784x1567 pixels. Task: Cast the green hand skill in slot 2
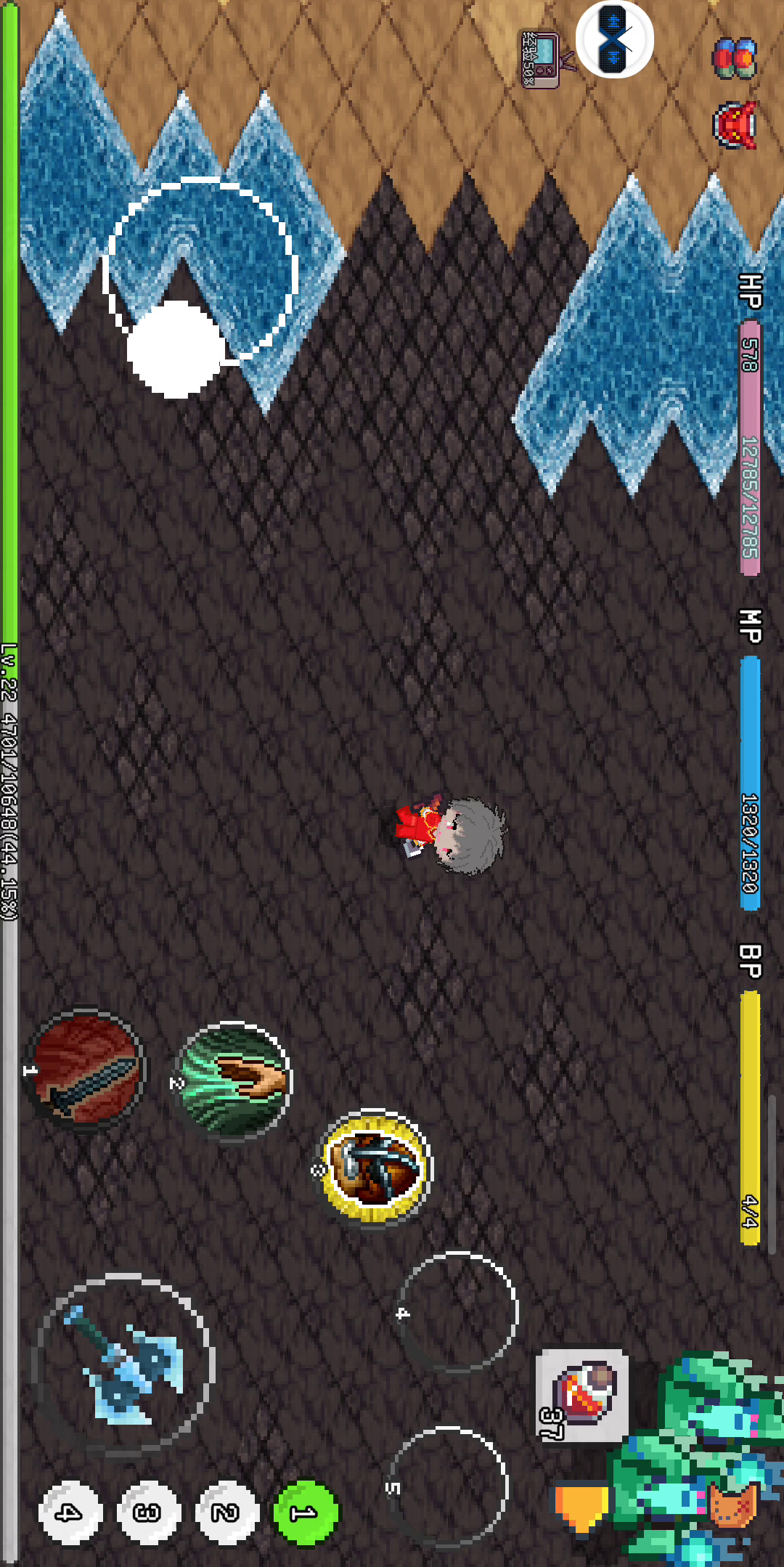232,1081
